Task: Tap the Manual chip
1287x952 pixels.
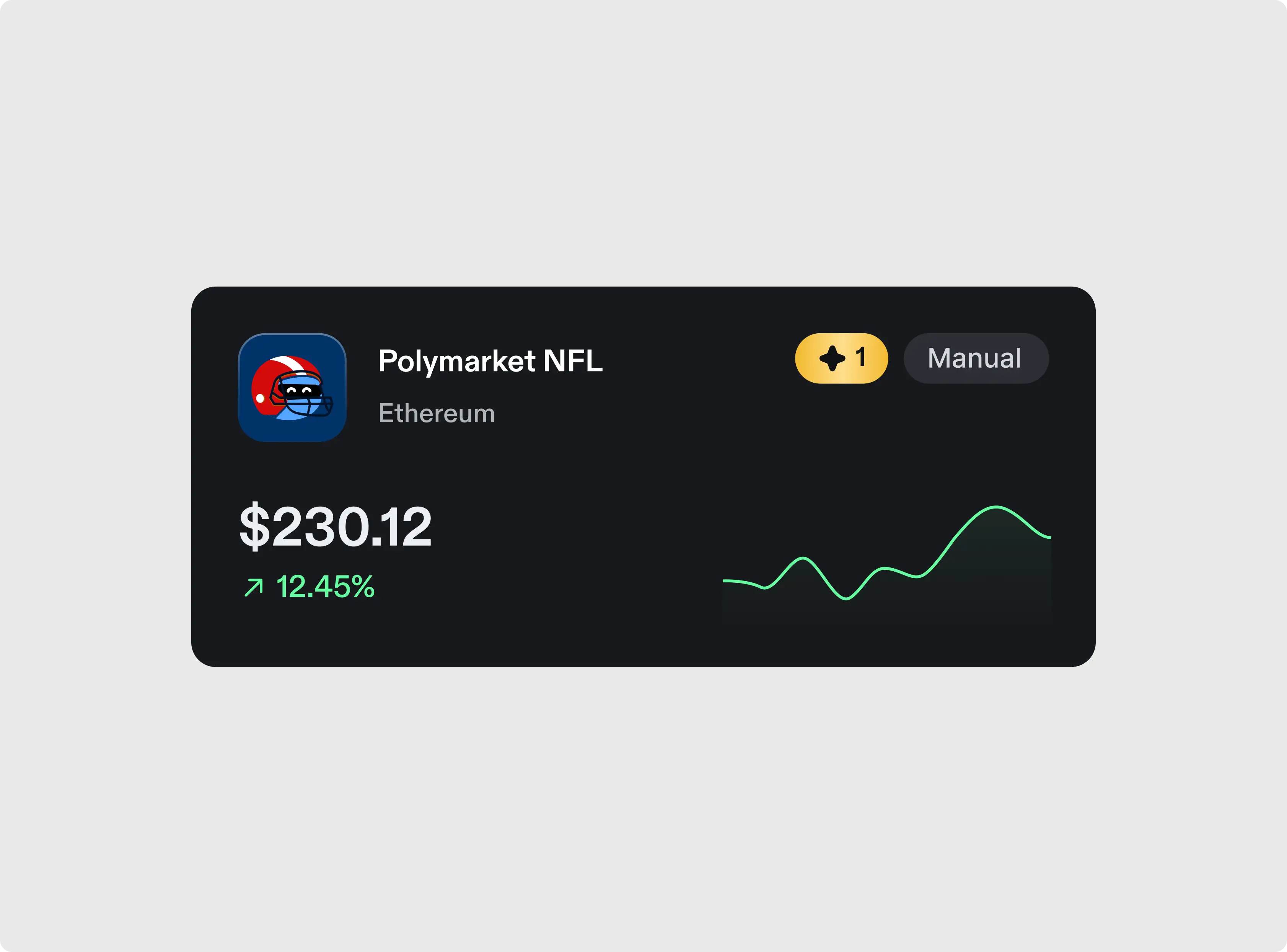Action: click(x=975, y=359)
